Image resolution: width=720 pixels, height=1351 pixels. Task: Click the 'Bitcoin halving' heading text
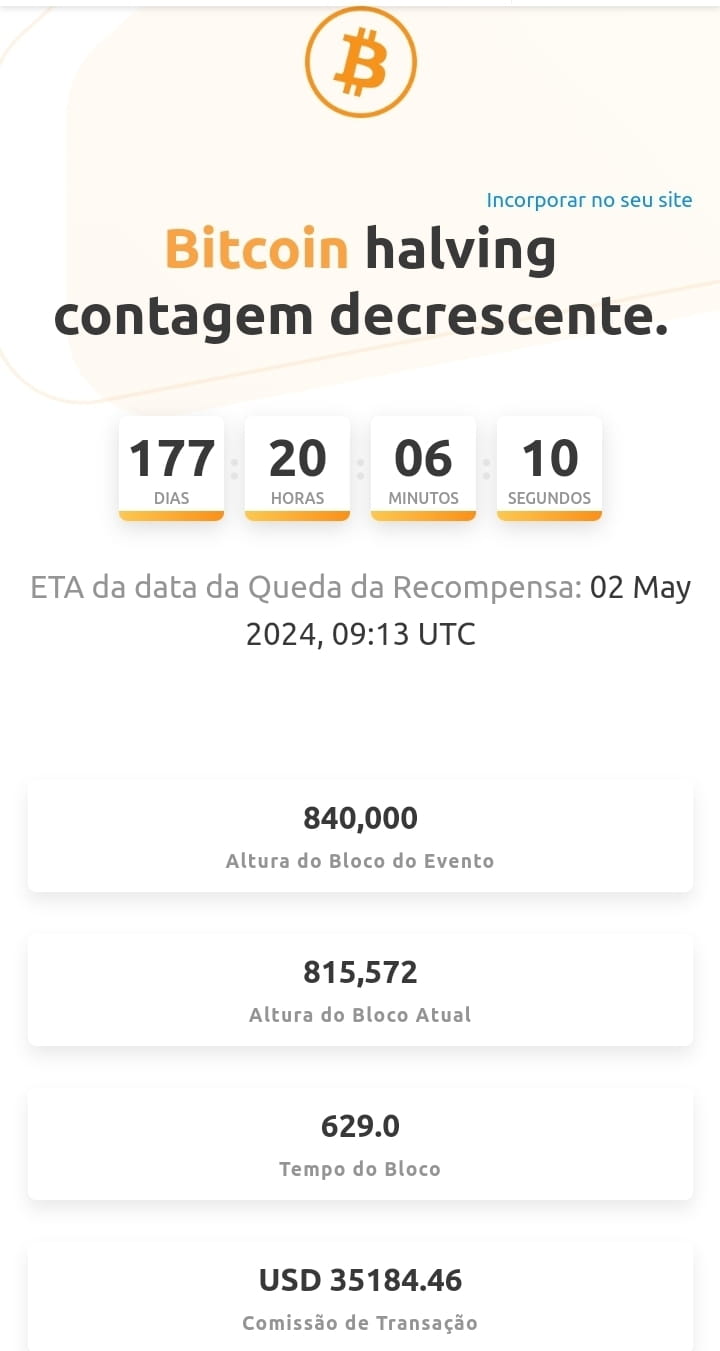pyautogui.click(x=360, y=250)
